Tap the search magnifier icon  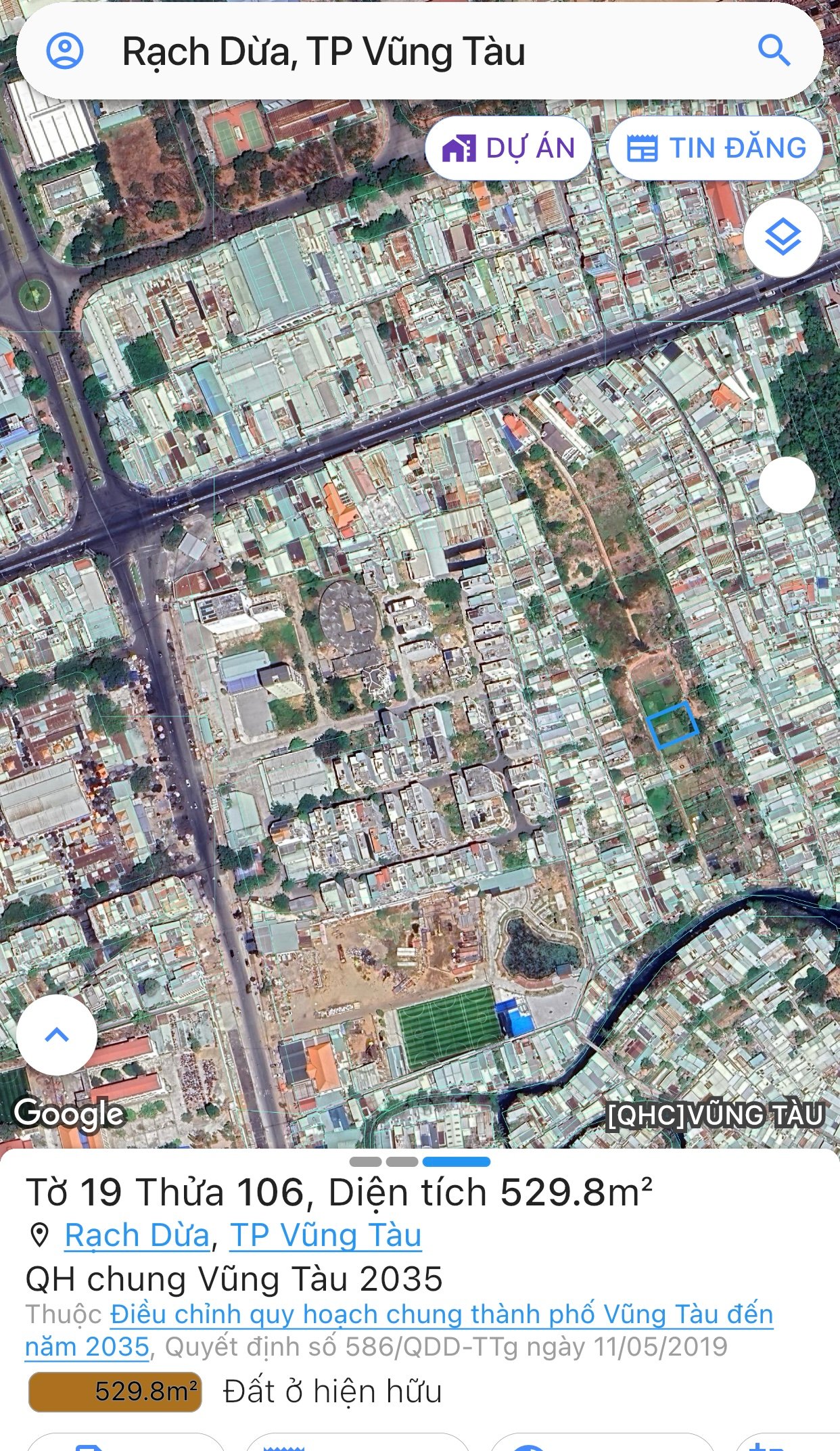pyautogui.click(x=774, y=51)
